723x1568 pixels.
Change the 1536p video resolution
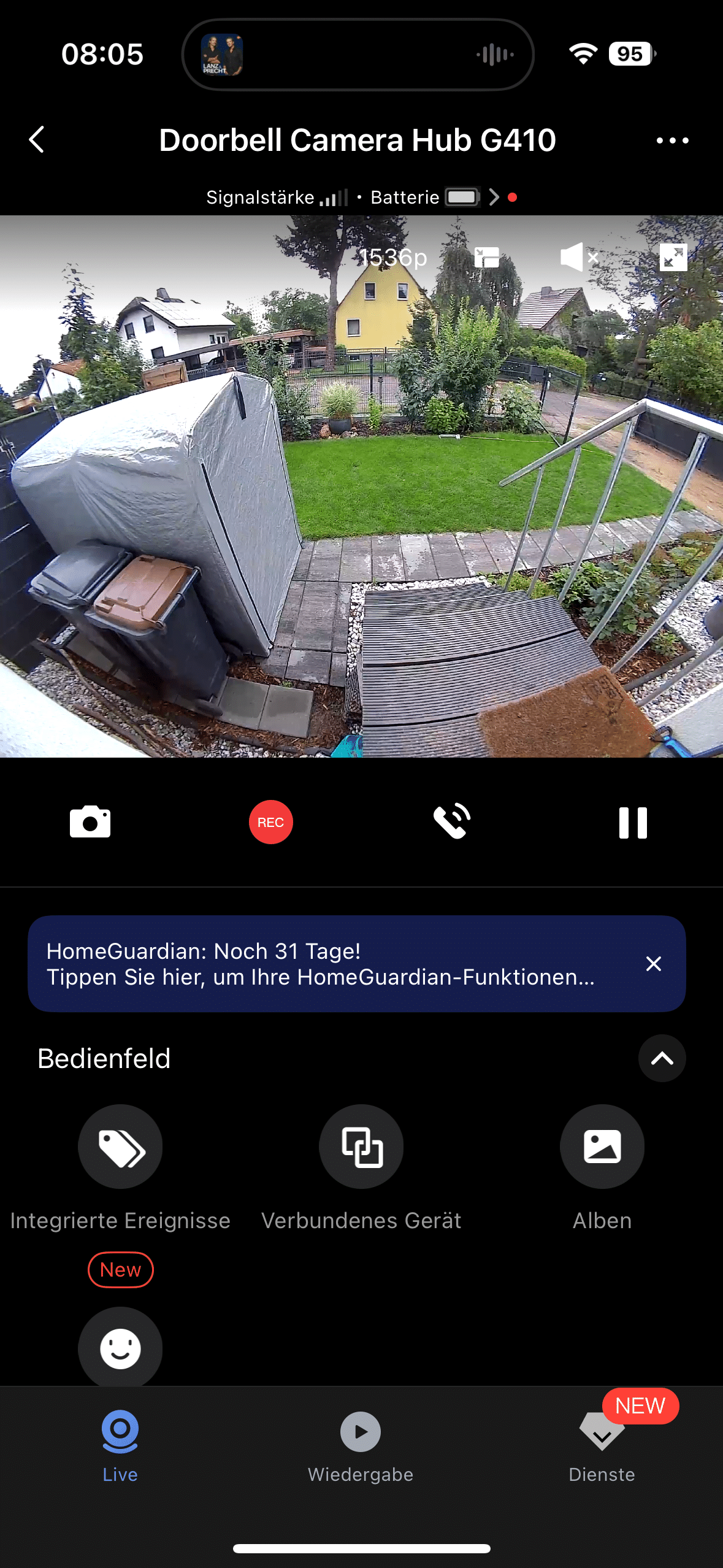(392, 258)
